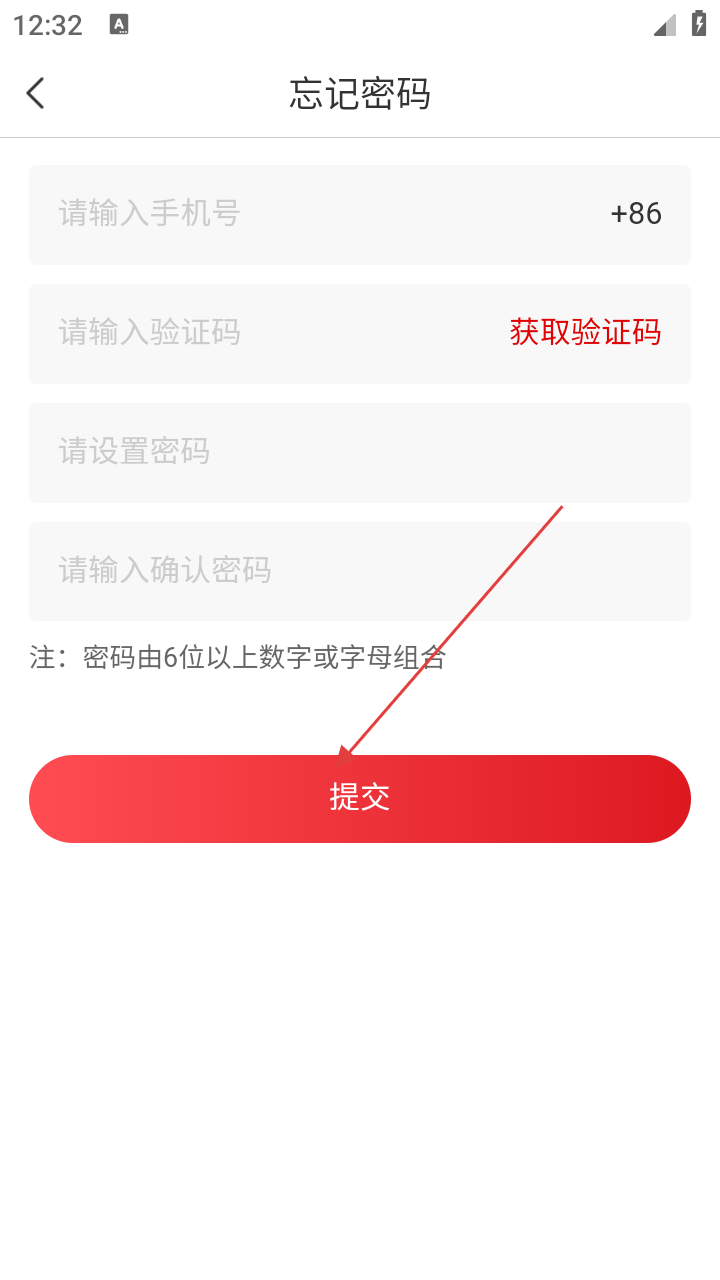Select the 请设置密码 password field
Image resolution: width=720 pixels, height=1280 pixels.
[x=360, y=452]
